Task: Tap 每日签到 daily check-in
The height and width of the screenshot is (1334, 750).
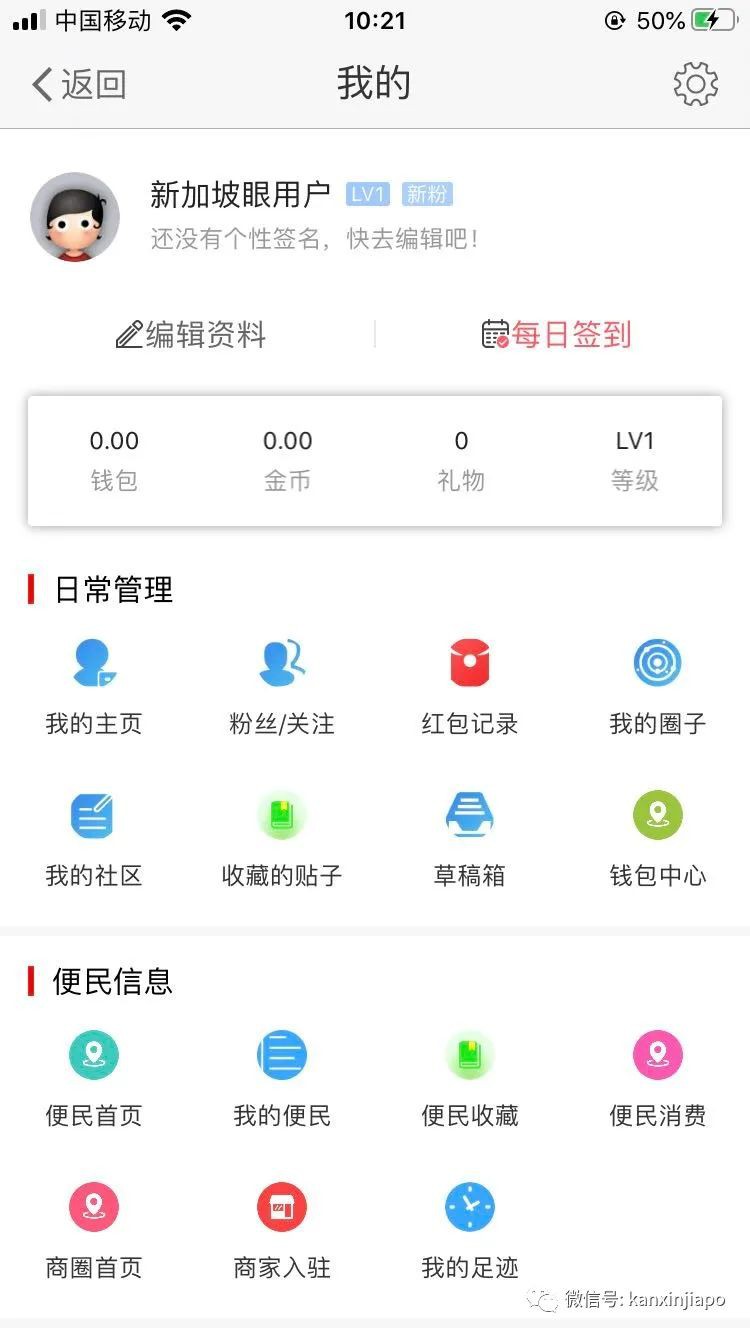Action: tap(555, 335)
